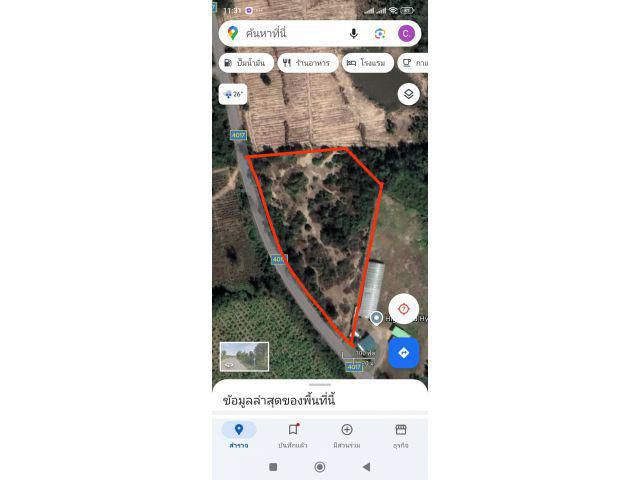Open the 26° weather info
The image size is (640, 480).
coord(234,94)
